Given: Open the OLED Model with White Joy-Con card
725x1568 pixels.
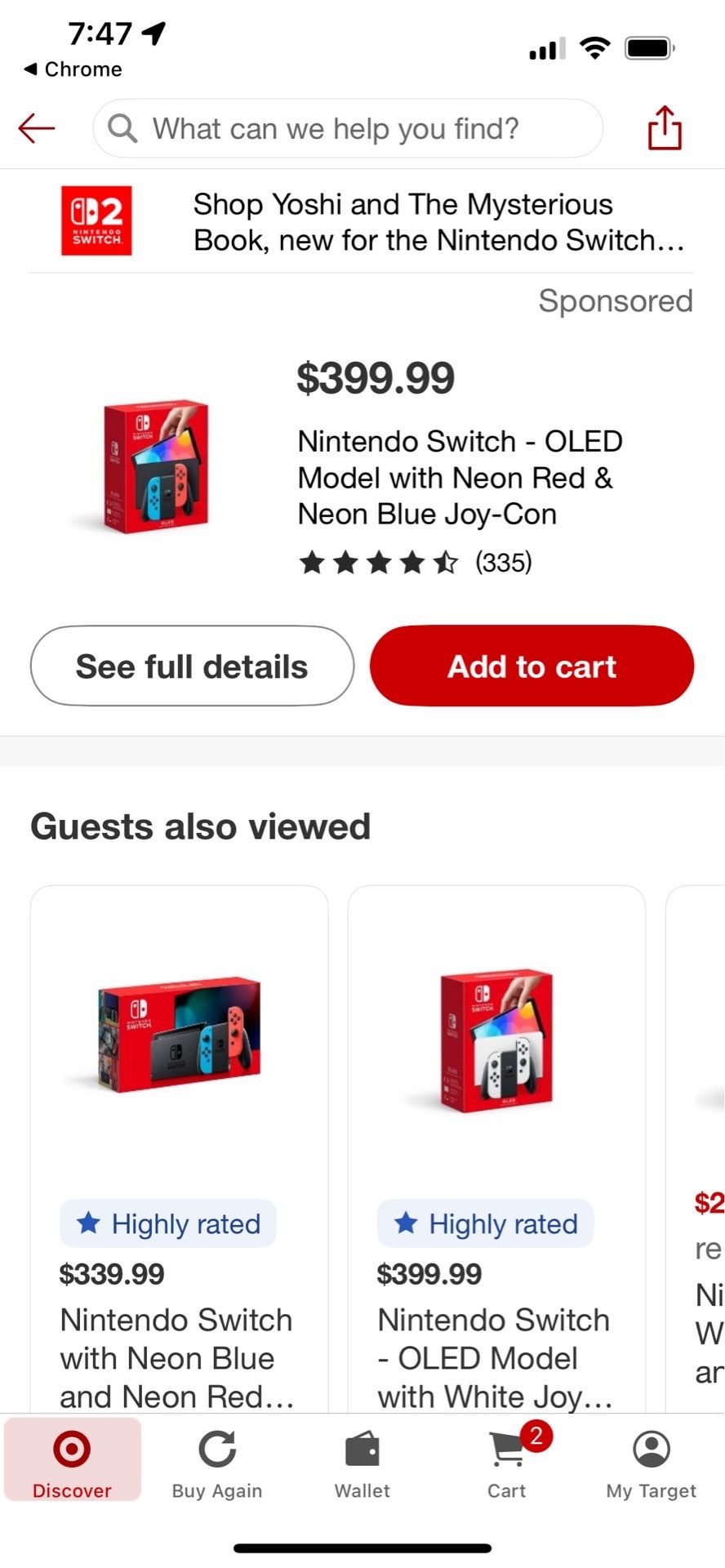Looking at the screenshot, I should tap(496, 1149).
